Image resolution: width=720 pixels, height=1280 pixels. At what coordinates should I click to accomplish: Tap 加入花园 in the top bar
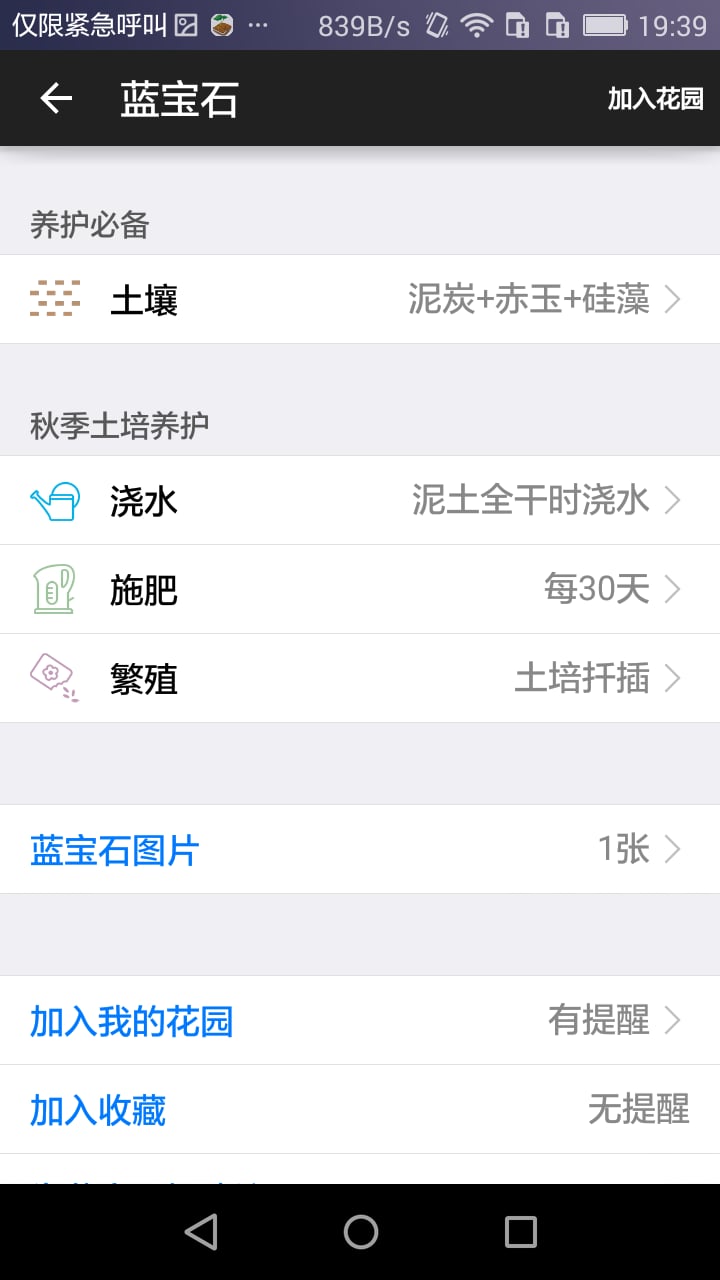point(655,98)
